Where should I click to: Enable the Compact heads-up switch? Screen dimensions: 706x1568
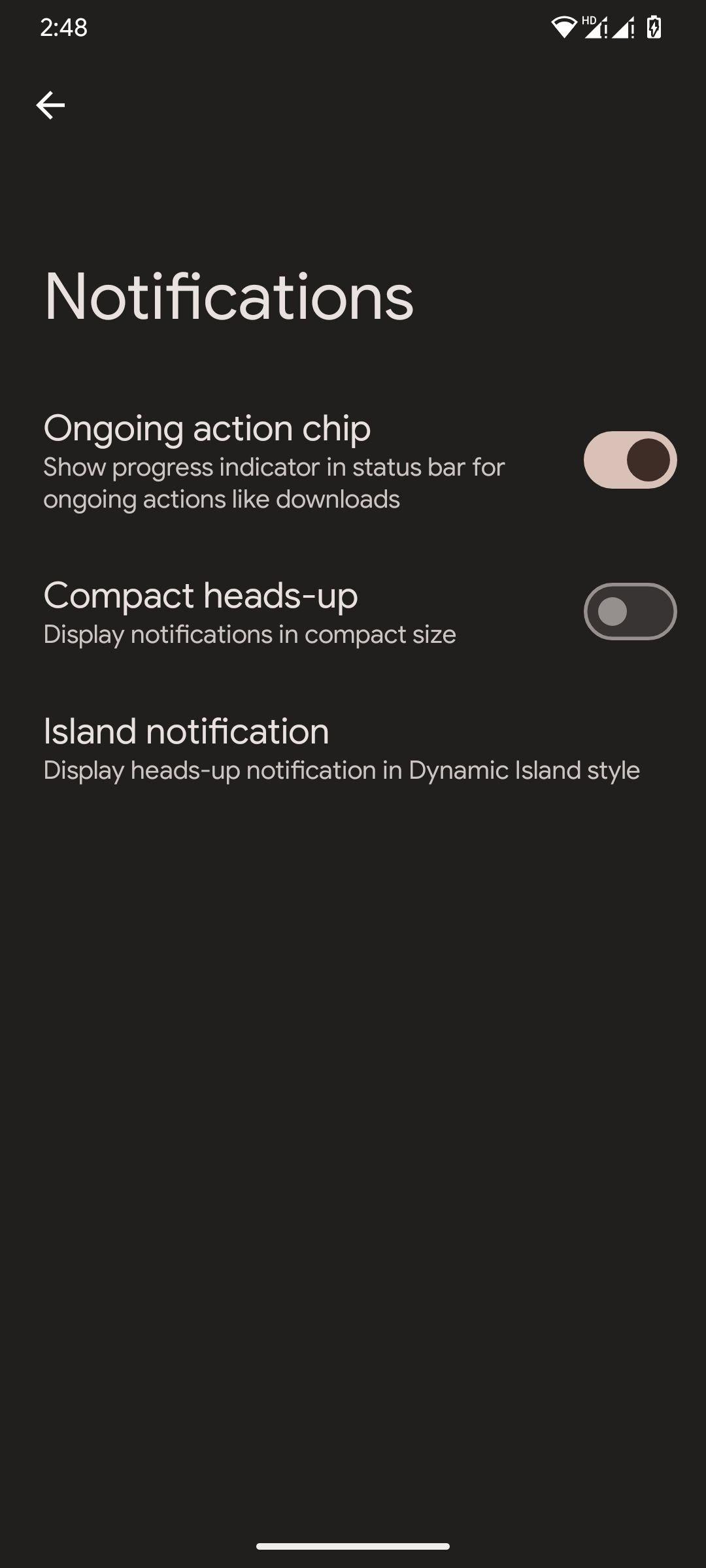pos(630,612)
